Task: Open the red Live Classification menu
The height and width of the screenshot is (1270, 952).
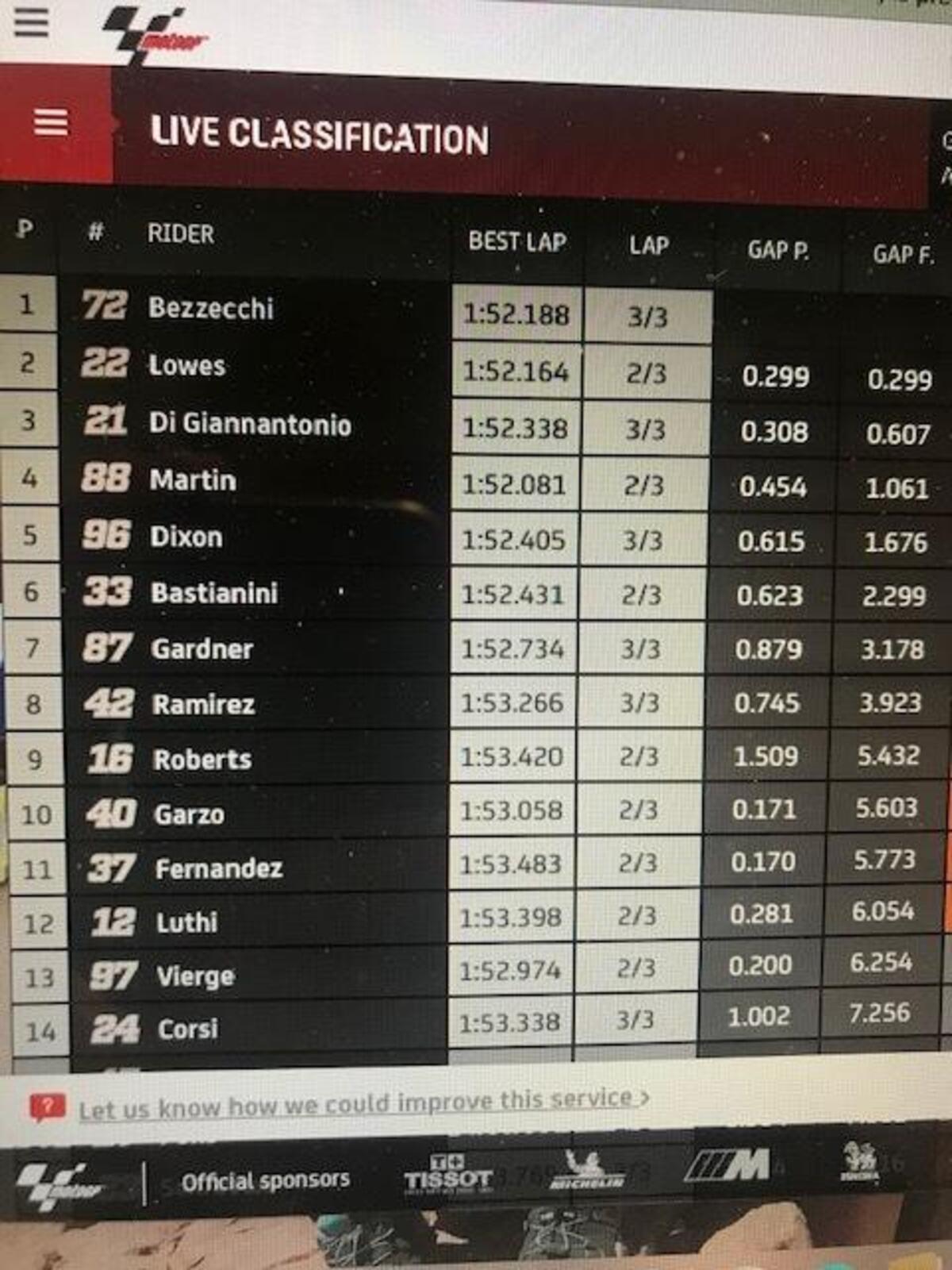Action: click(x=51, y=123)
